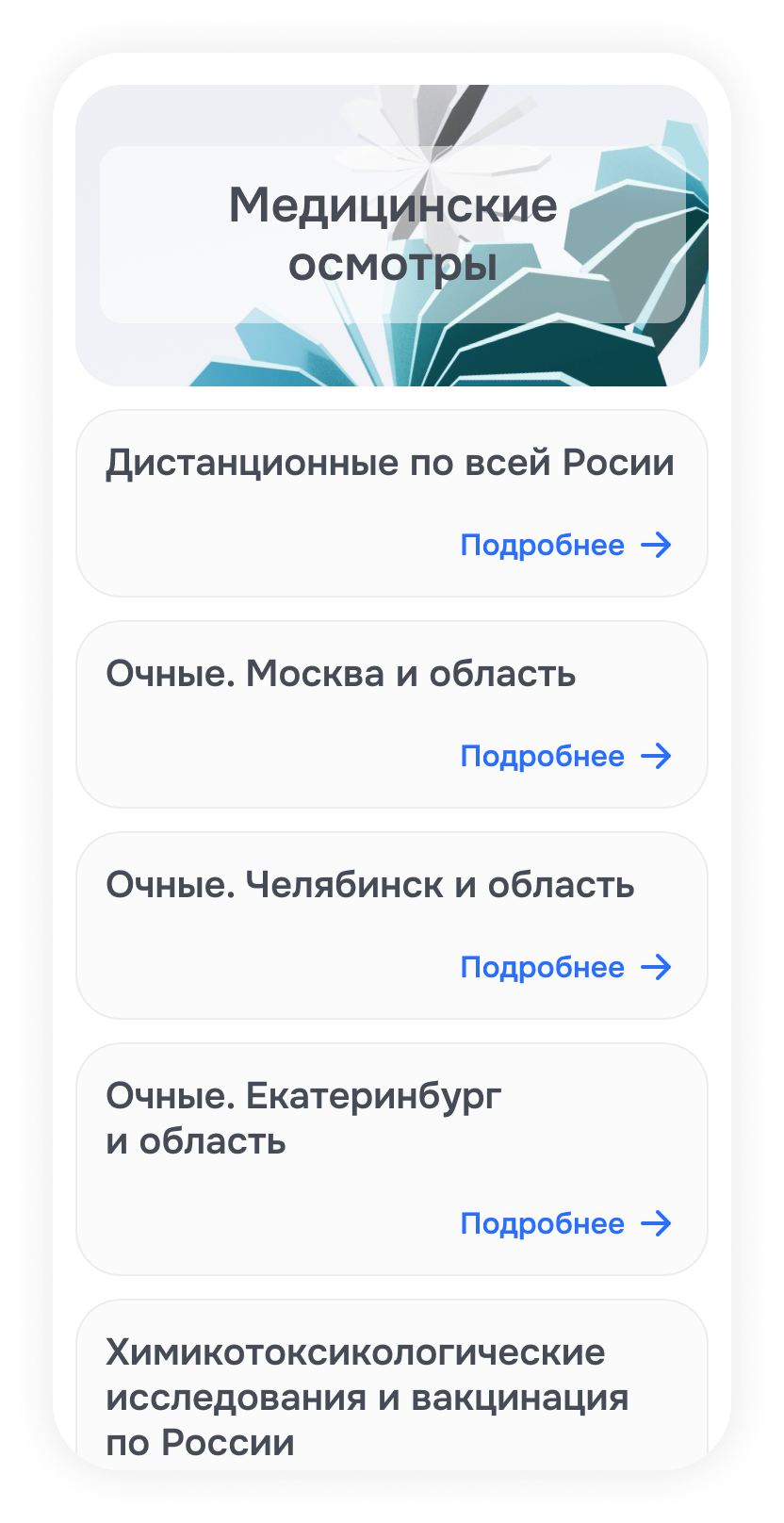Open Подробнее for Очные. Екатеринбург и область

[x=565, y=1223]
